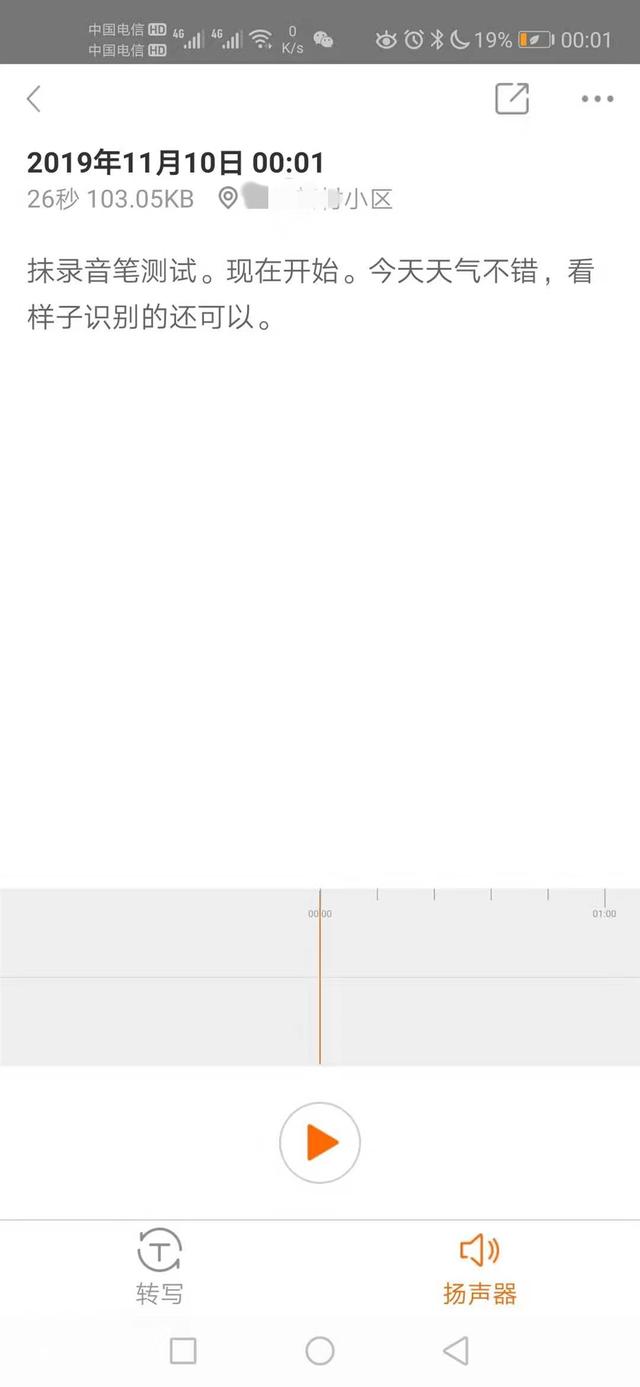Viewport: 640px width, 1387px height.
Task: Tap the waveform timeline to seek
Action: coord(450,978)
